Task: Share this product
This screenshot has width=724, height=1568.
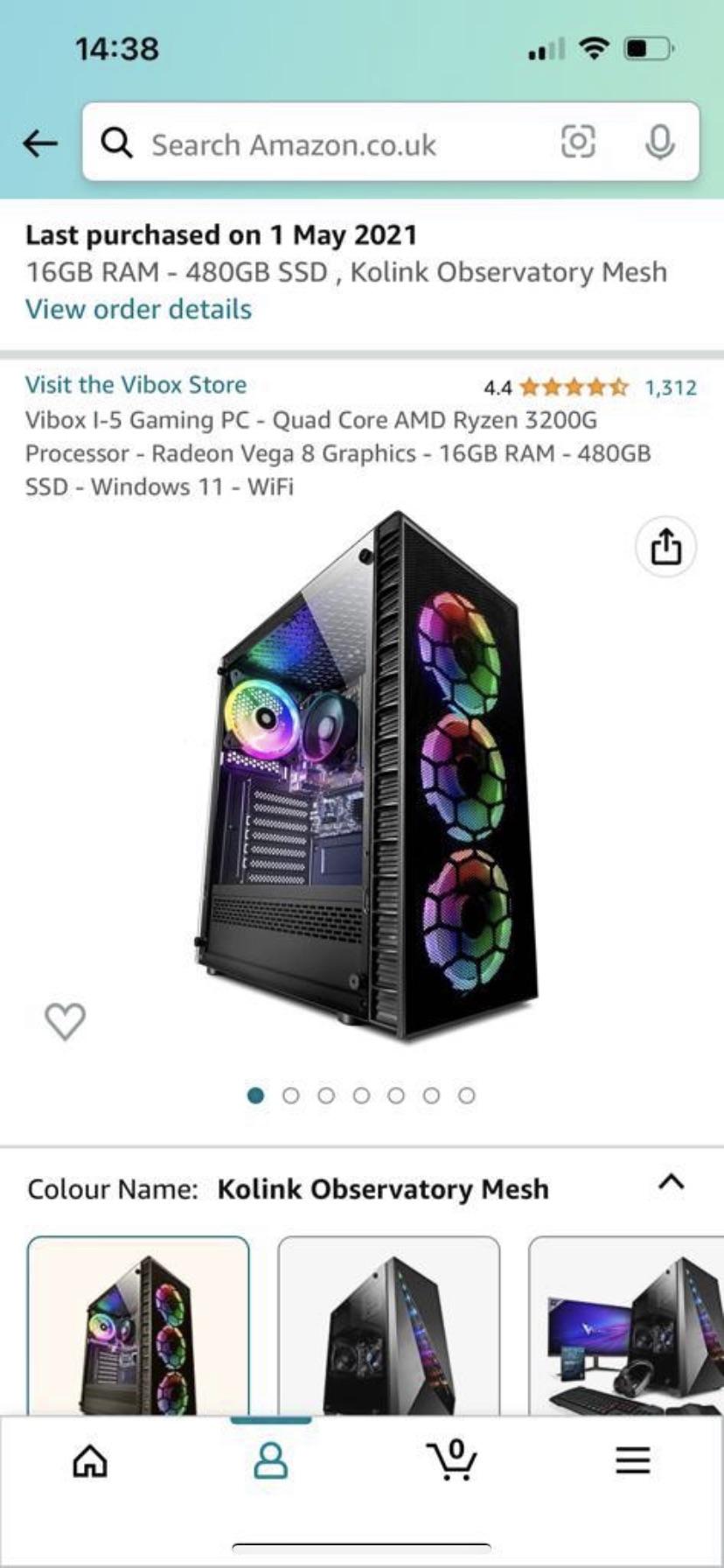Action: pos(665,547)
